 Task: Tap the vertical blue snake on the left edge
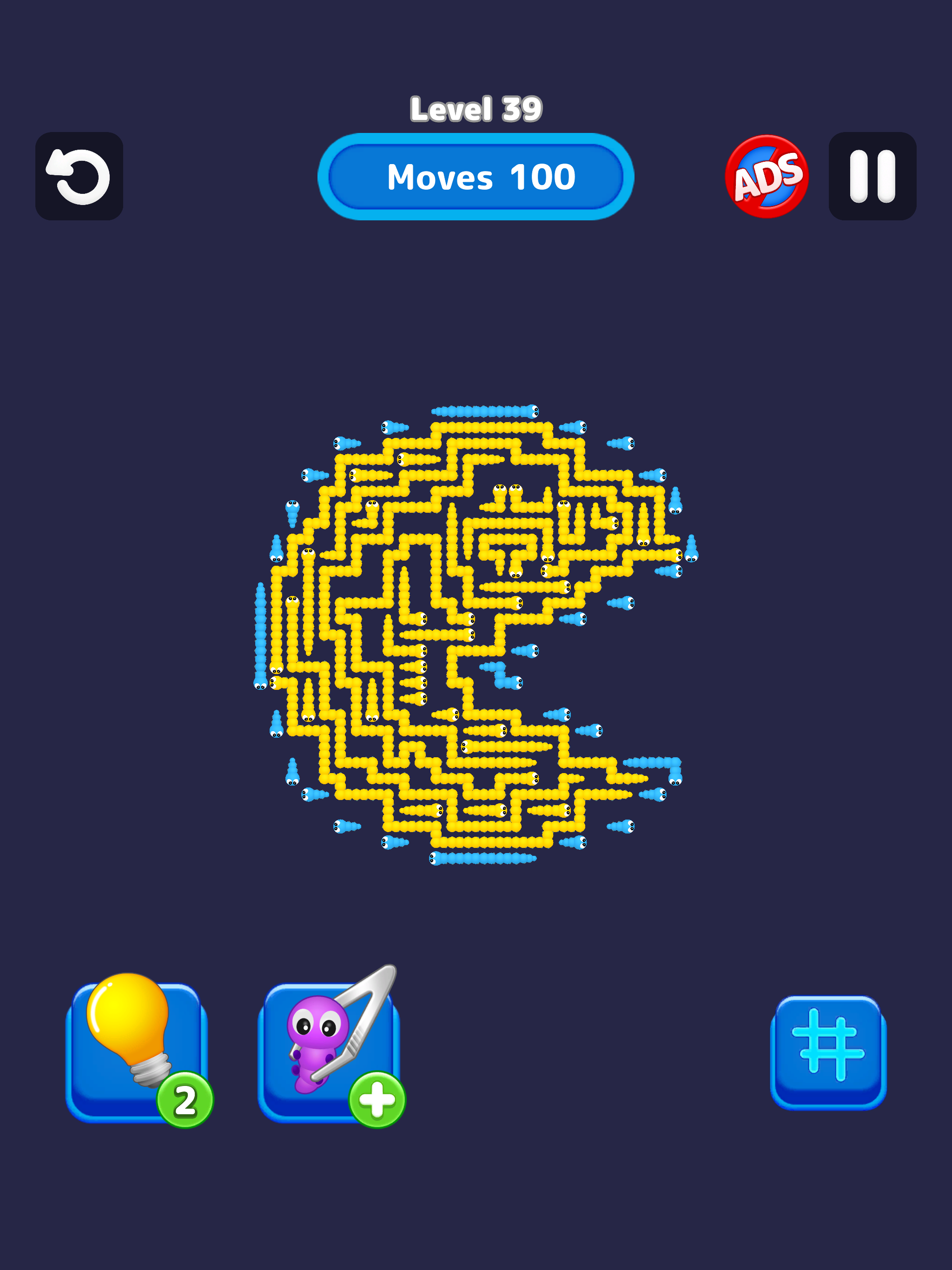[260, 632]
